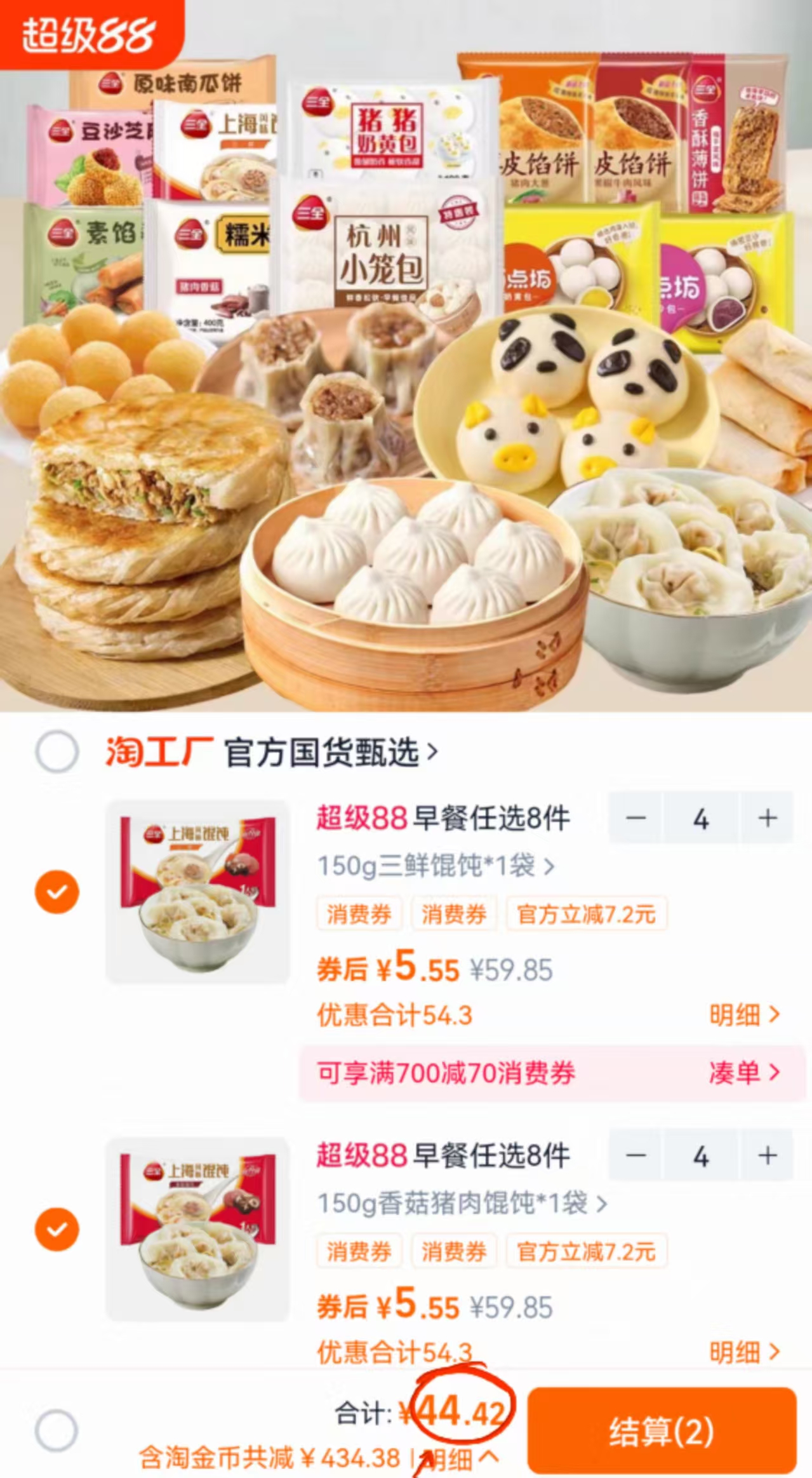Tap the 官方立减7.2元 discount tag
Viewport: 812px width, 1478px height.
tap(586, 913)
